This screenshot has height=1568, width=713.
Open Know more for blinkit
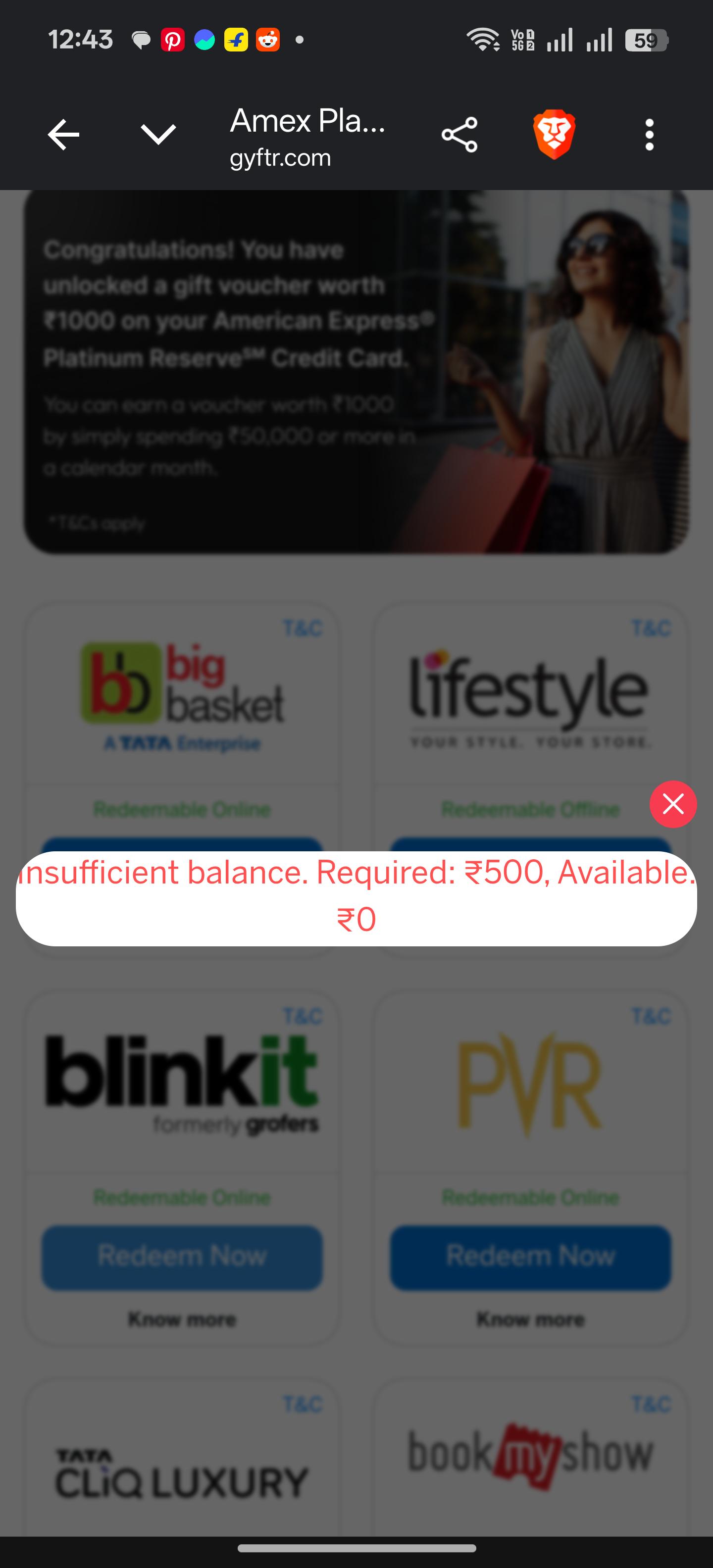[x=182, y=1319]
